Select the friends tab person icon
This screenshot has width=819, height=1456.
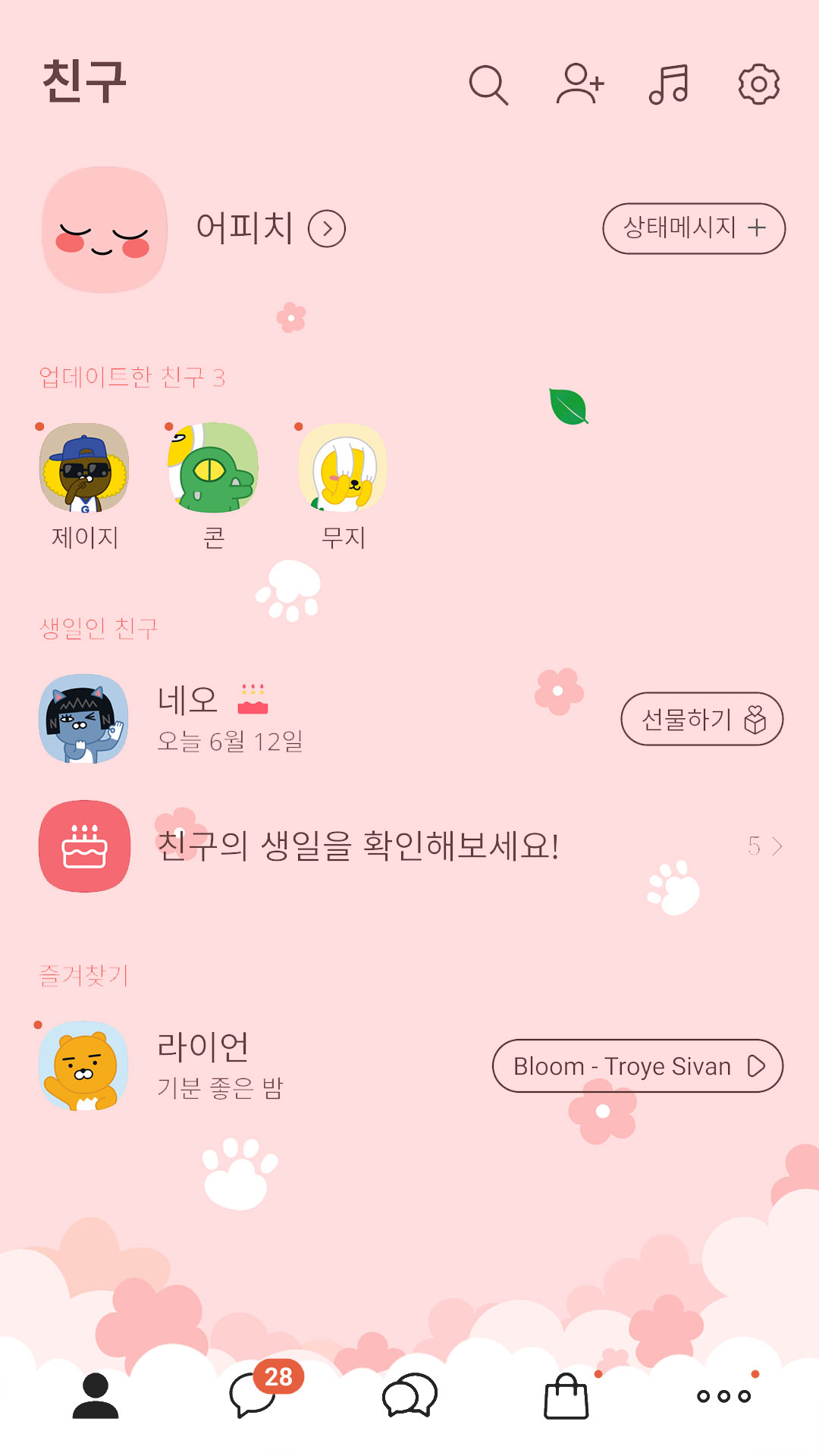point(96,1395)
